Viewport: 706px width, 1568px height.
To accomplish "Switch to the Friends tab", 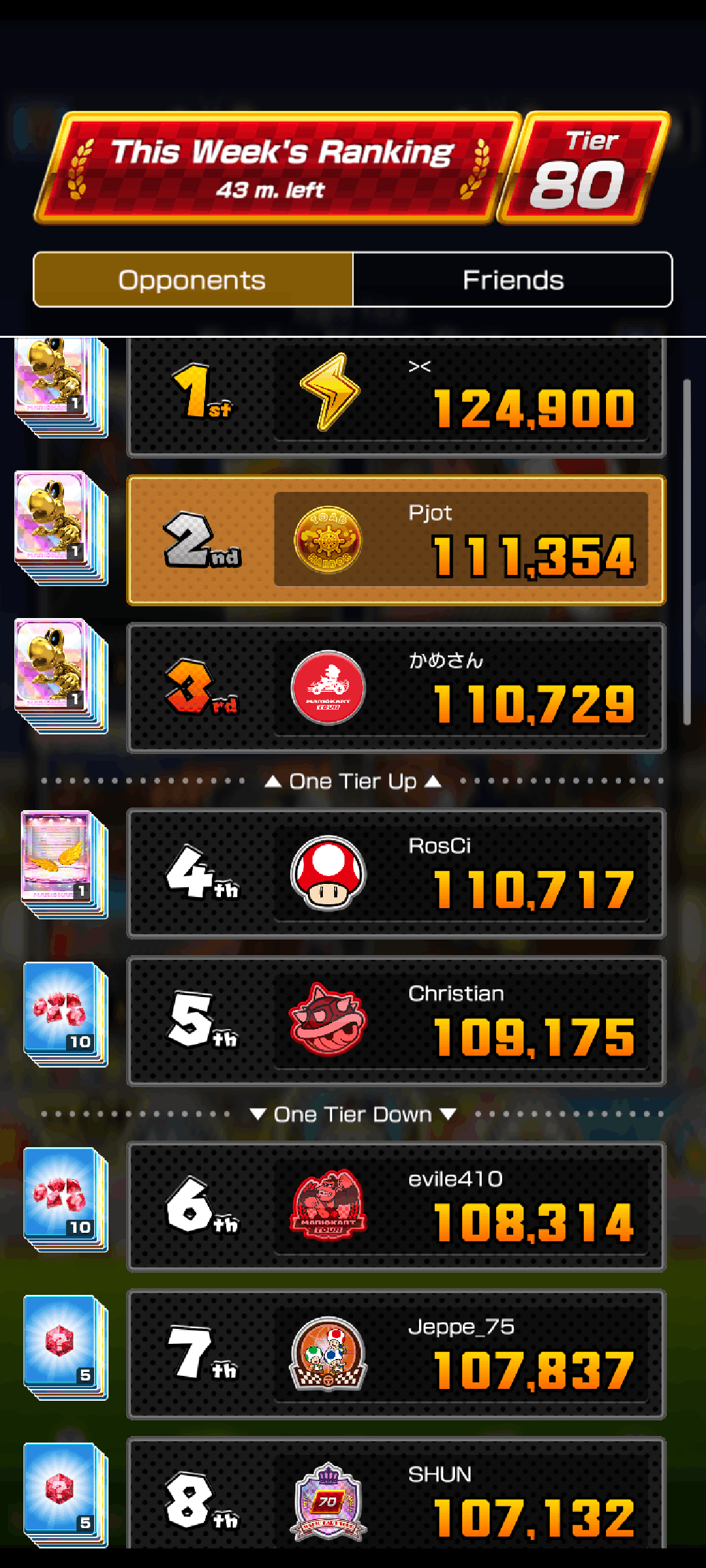I will coord(513,280).
